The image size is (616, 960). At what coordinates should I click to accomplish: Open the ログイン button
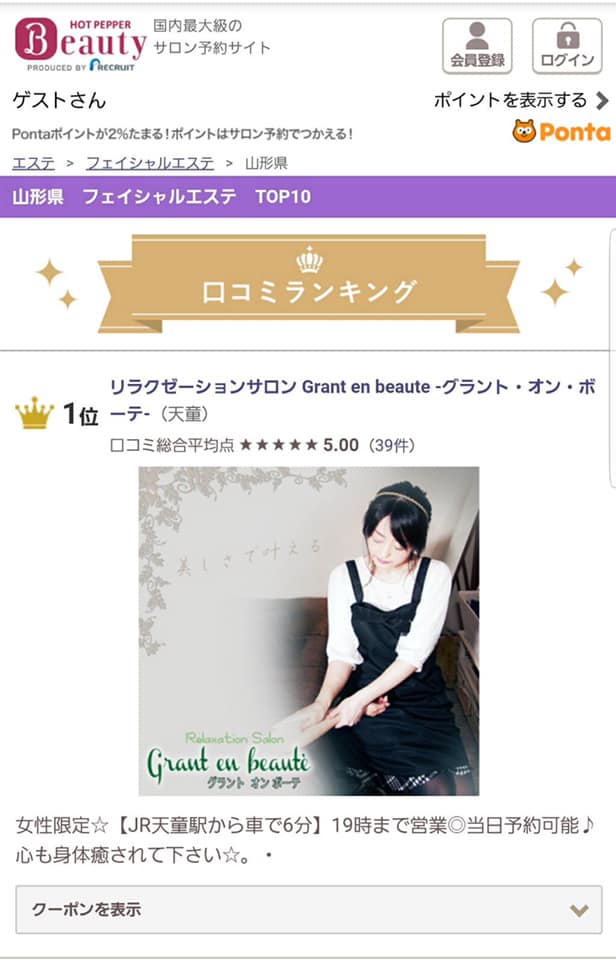pos(567,45)
